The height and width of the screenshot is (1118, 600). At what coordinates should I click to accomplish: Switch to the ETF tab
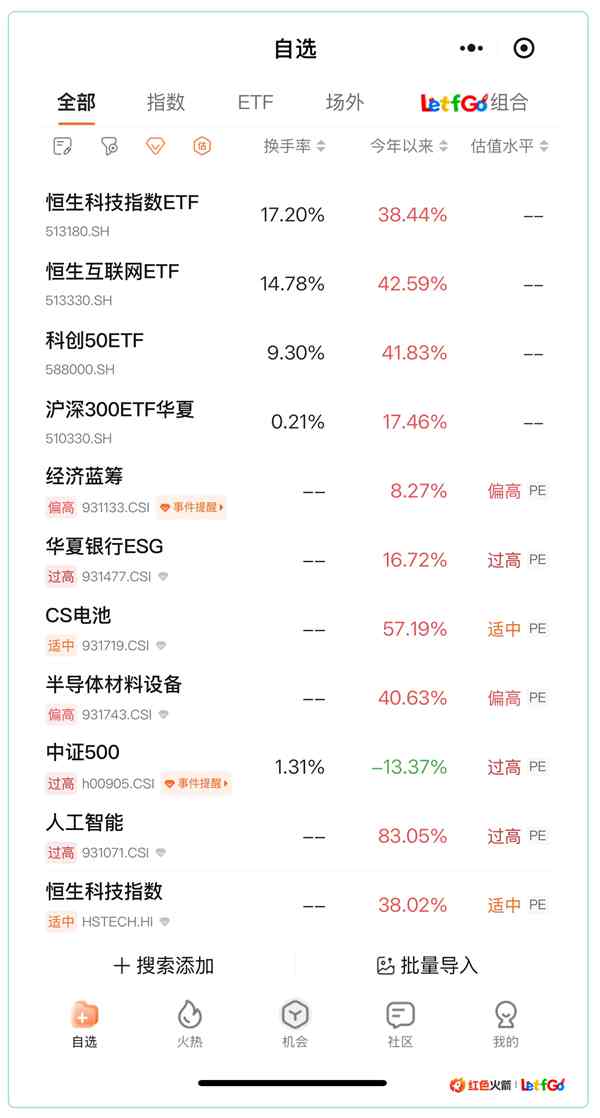(255, 102)
